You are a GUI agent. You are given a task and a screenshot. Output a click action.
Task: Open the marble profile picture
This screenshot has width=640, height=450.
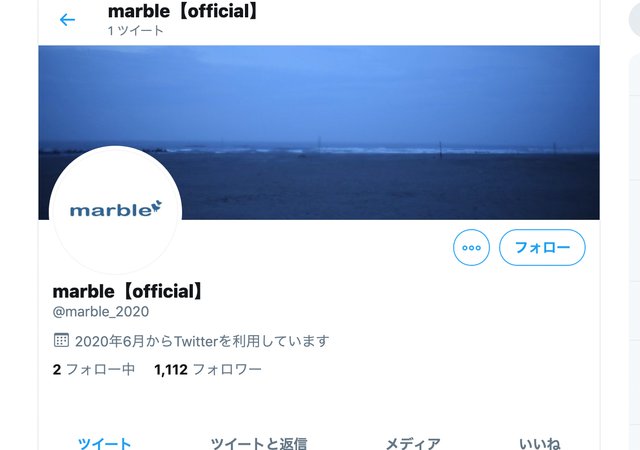pos(115,210)
